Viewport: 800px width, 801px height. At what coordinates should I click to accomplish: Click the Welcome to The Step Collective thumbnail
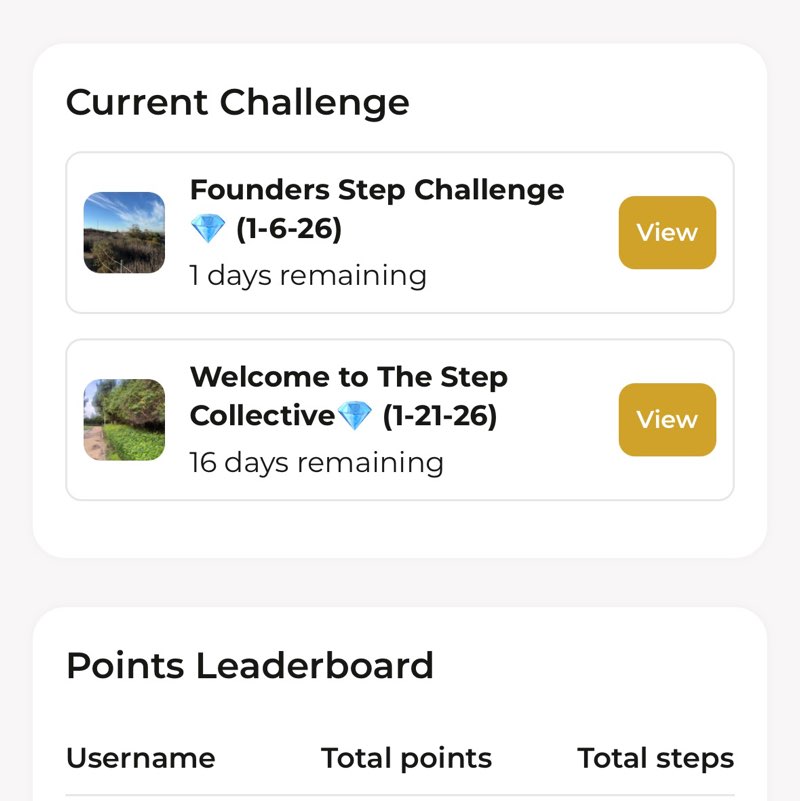pos(124,419)
